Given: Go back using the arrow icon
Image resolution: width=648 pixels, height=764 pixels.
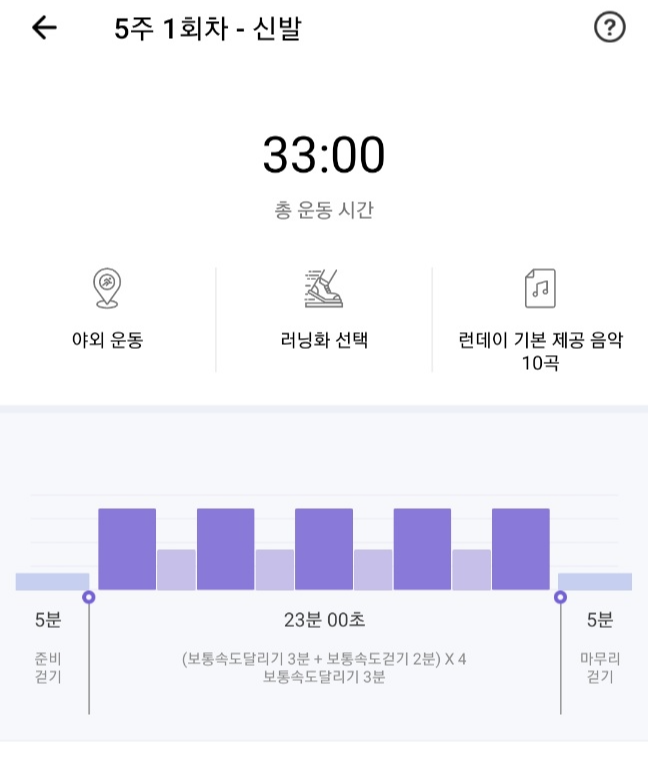Looking at the screenshot, I should pyautogui.click(x=45, y=28).
